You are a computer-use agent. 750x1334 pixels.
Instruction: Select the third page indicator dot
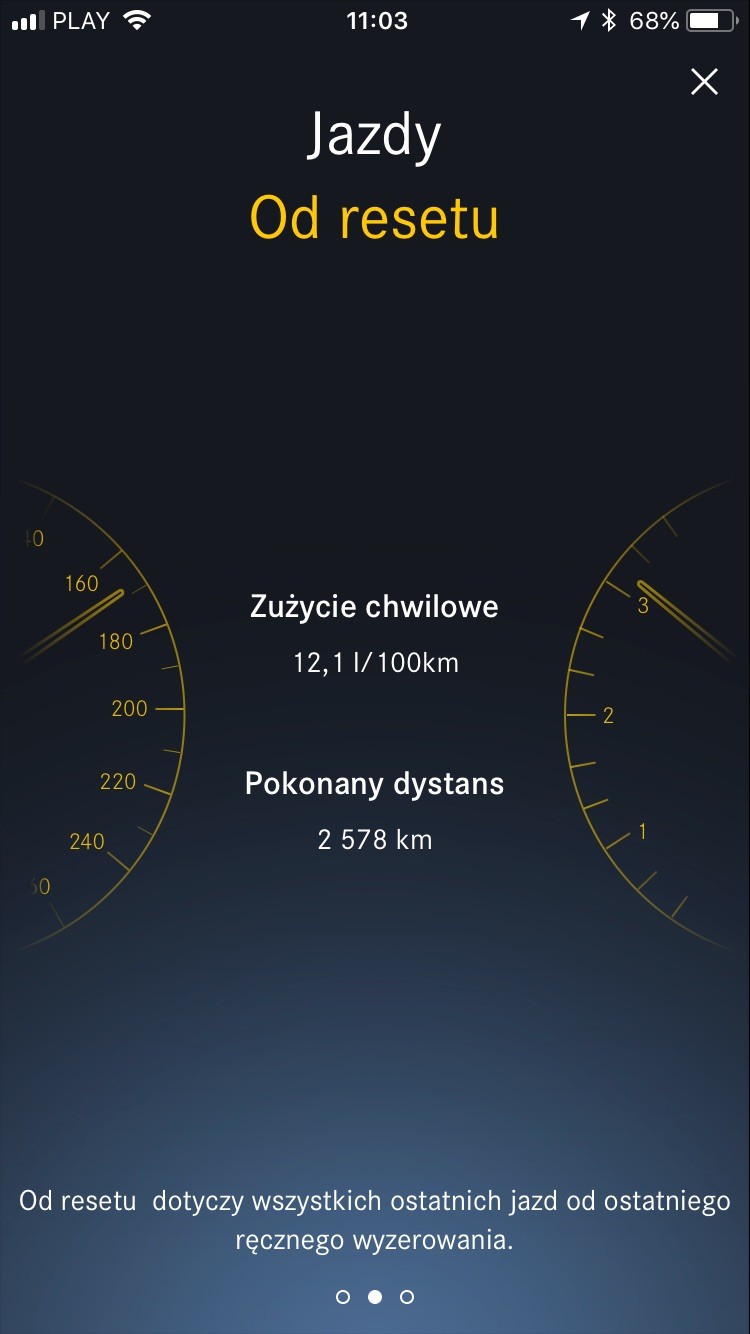click(x=407, y=1297)
